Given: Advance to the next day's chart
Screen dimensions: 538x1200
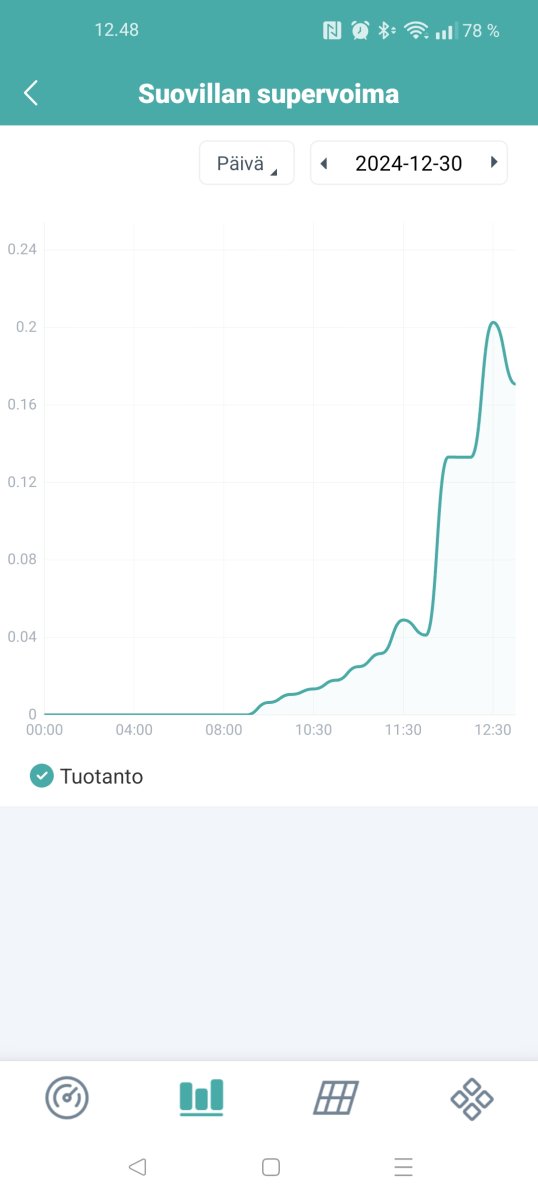Looking at the screenshot, I should pyautogui.click(x=494, y=163).
